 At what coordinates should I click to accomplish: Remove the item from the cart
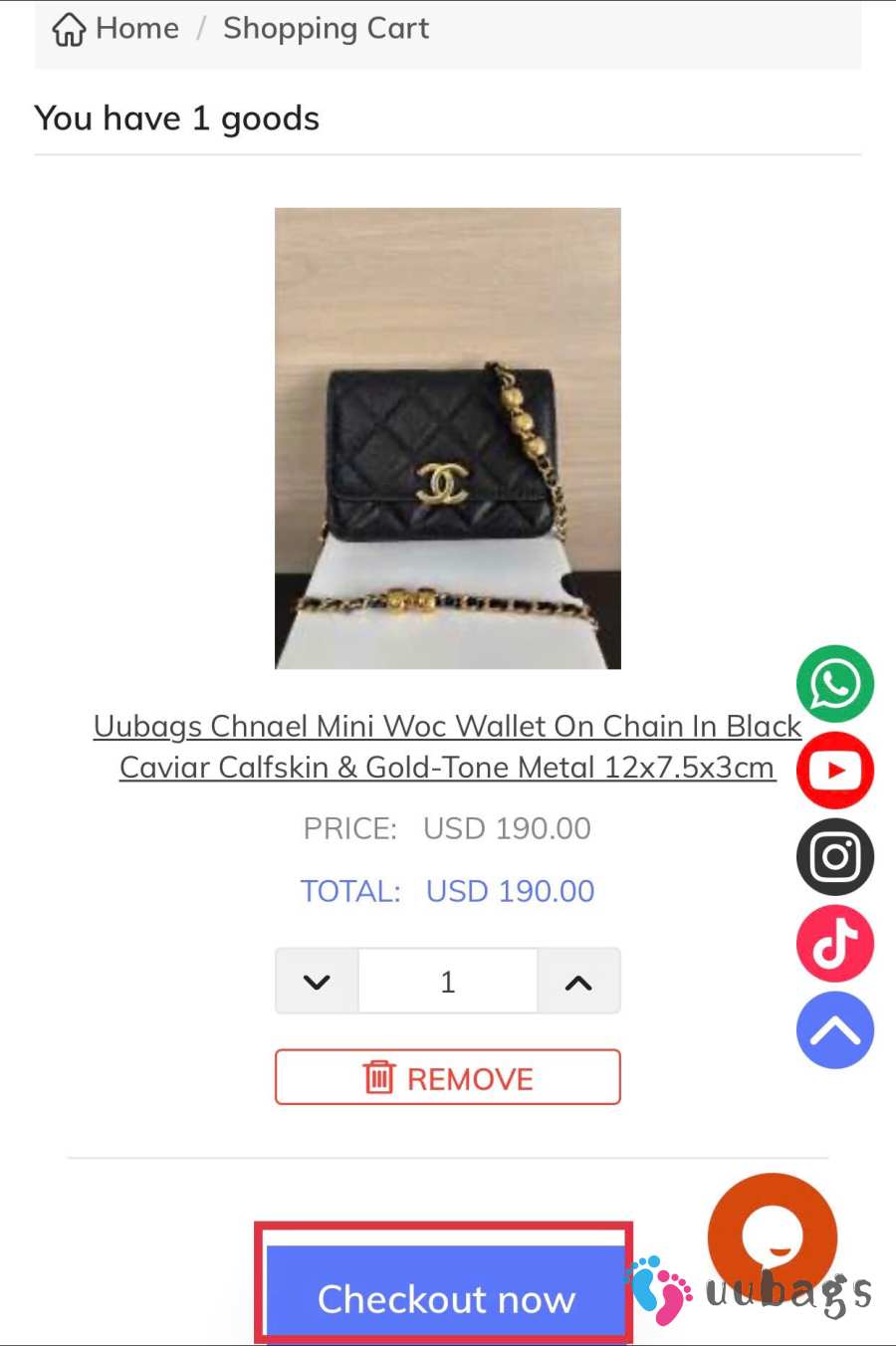(447, 1077)
